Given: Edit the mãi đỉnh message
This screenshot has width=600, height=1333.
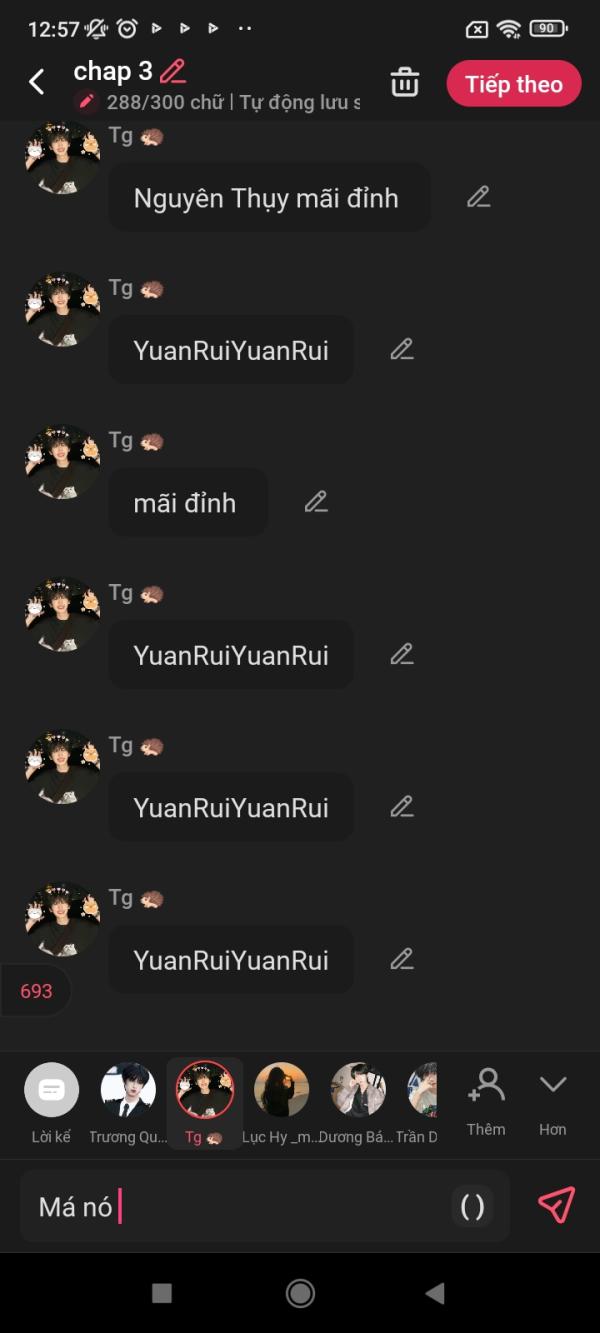Looking at the screenshot, I should tap(316, 502).
